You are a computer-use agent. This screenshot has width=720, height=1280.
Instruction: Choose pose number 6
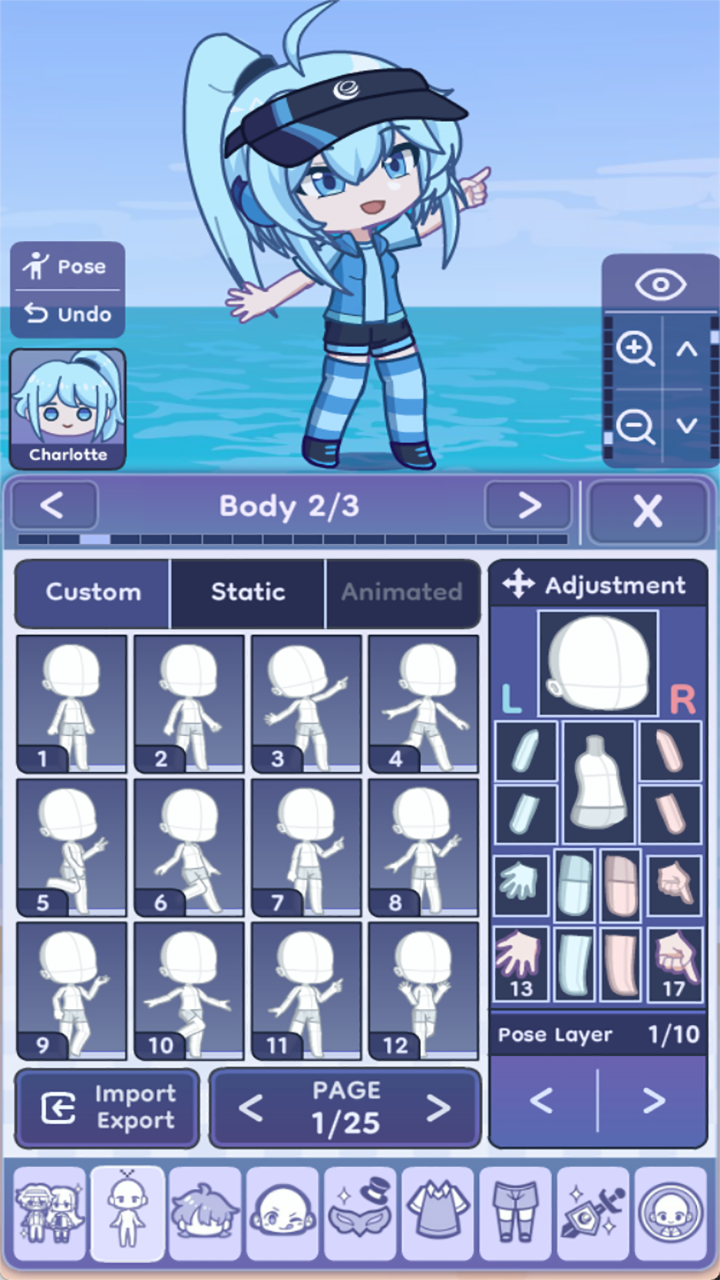coord(189,848)
